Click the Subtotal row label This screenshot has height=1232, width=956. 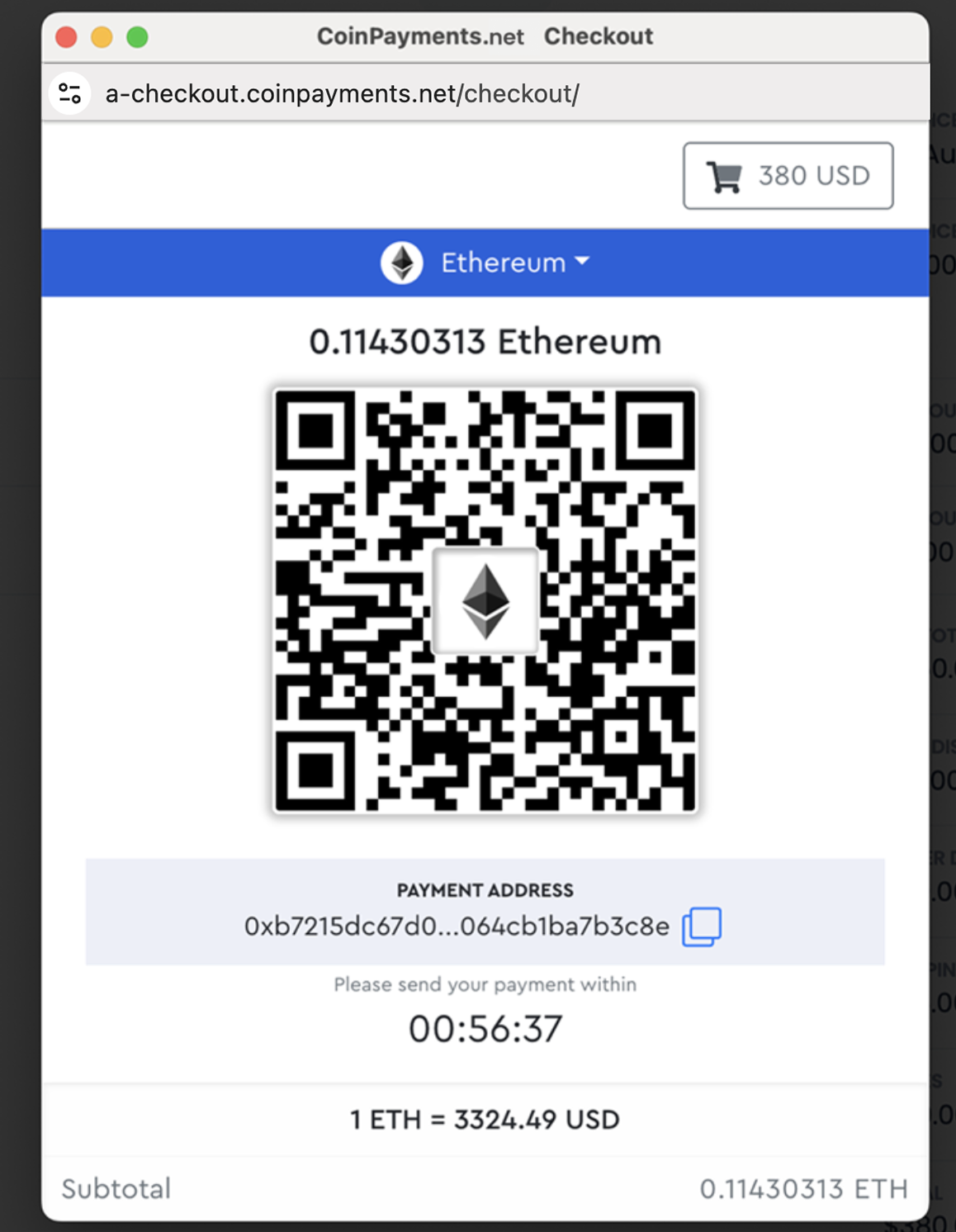[x=116, y=1188]
